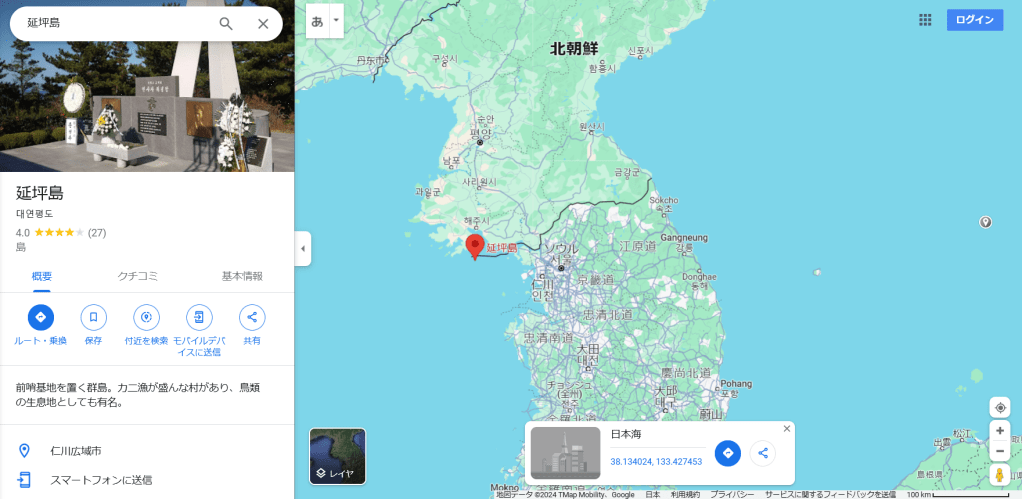Zoom in the map with plus
Screen dimensions: 1022x499
[1000, 430]
